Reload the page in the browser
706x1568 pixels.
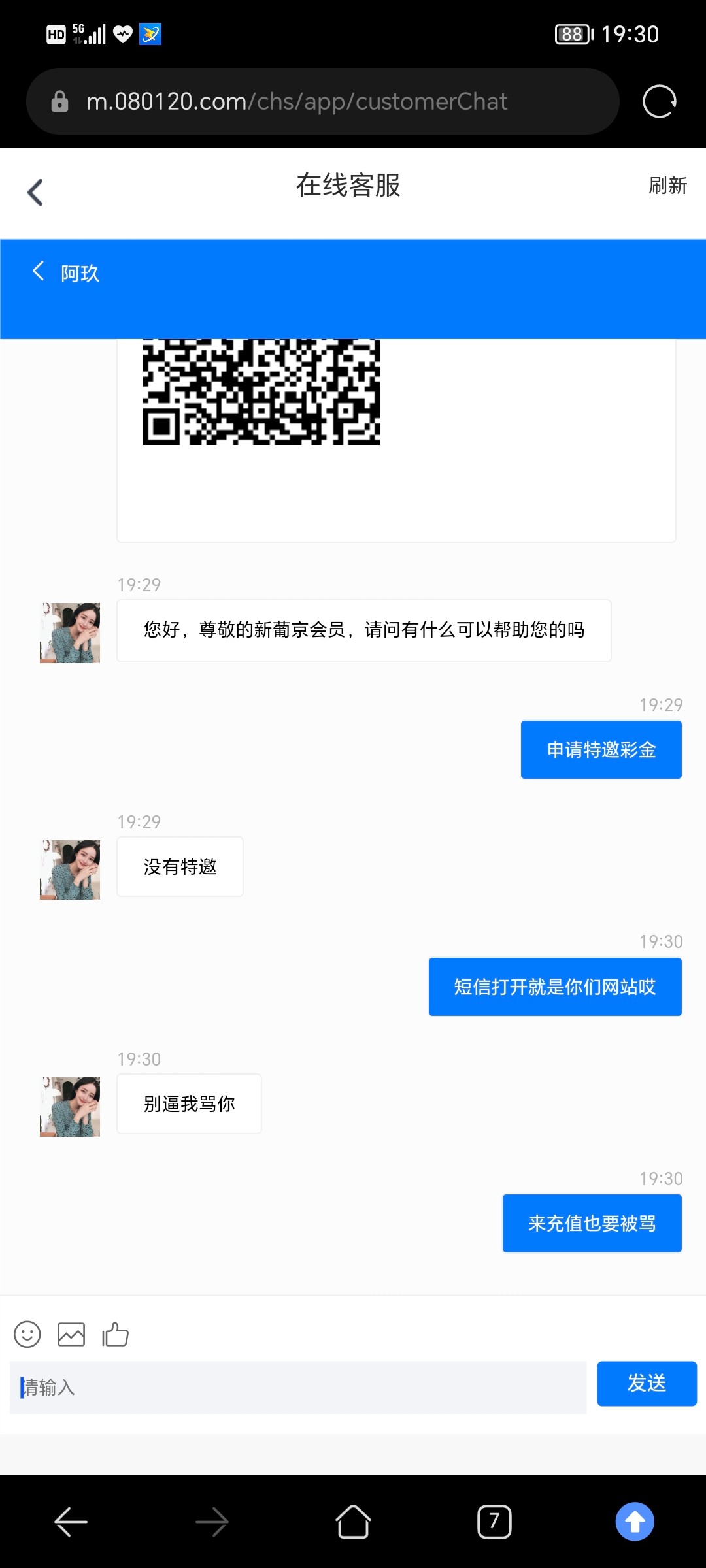pyautogui.click(x=659, y=102)
